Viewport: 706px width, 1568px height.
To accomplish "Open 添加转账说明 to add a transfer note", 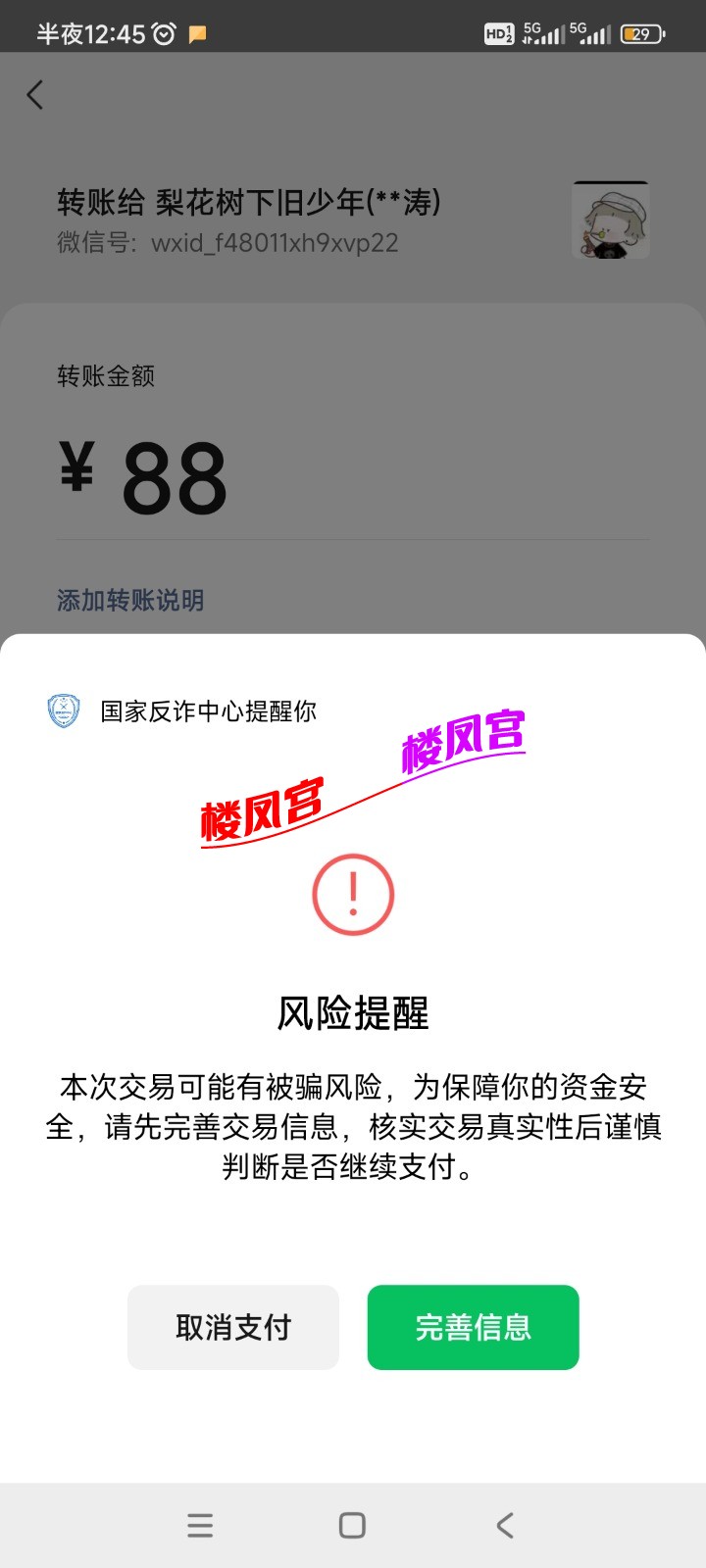I will (128, 599).
